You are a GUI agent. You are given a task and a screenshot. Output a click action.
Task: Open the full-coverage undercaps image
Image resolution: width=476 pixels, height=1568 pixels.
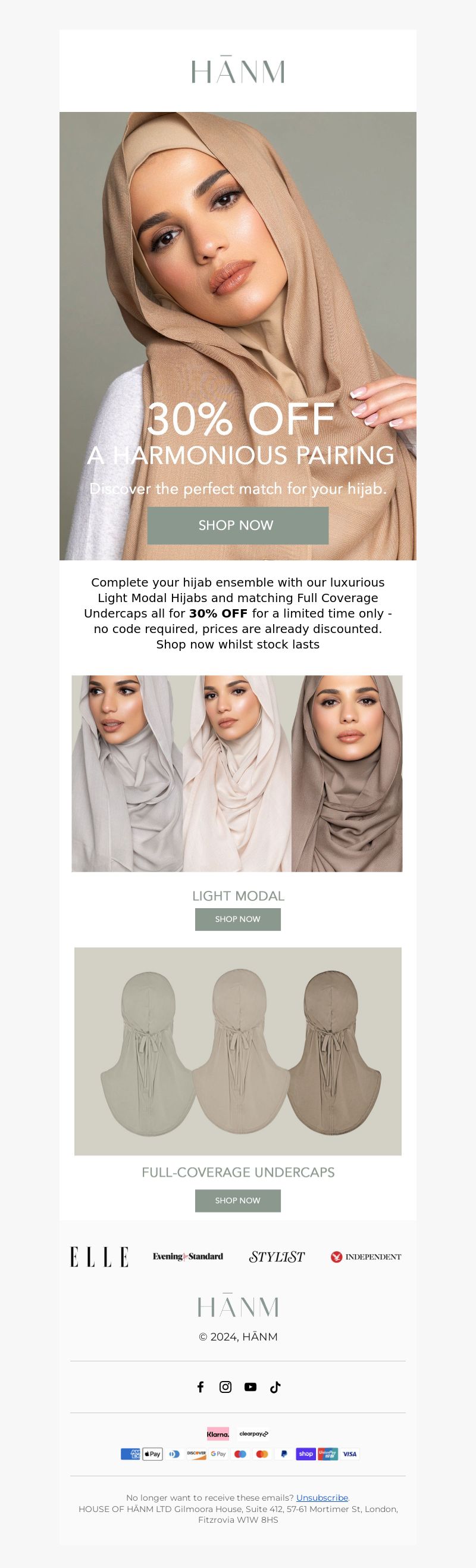(x=237, y=1051)
